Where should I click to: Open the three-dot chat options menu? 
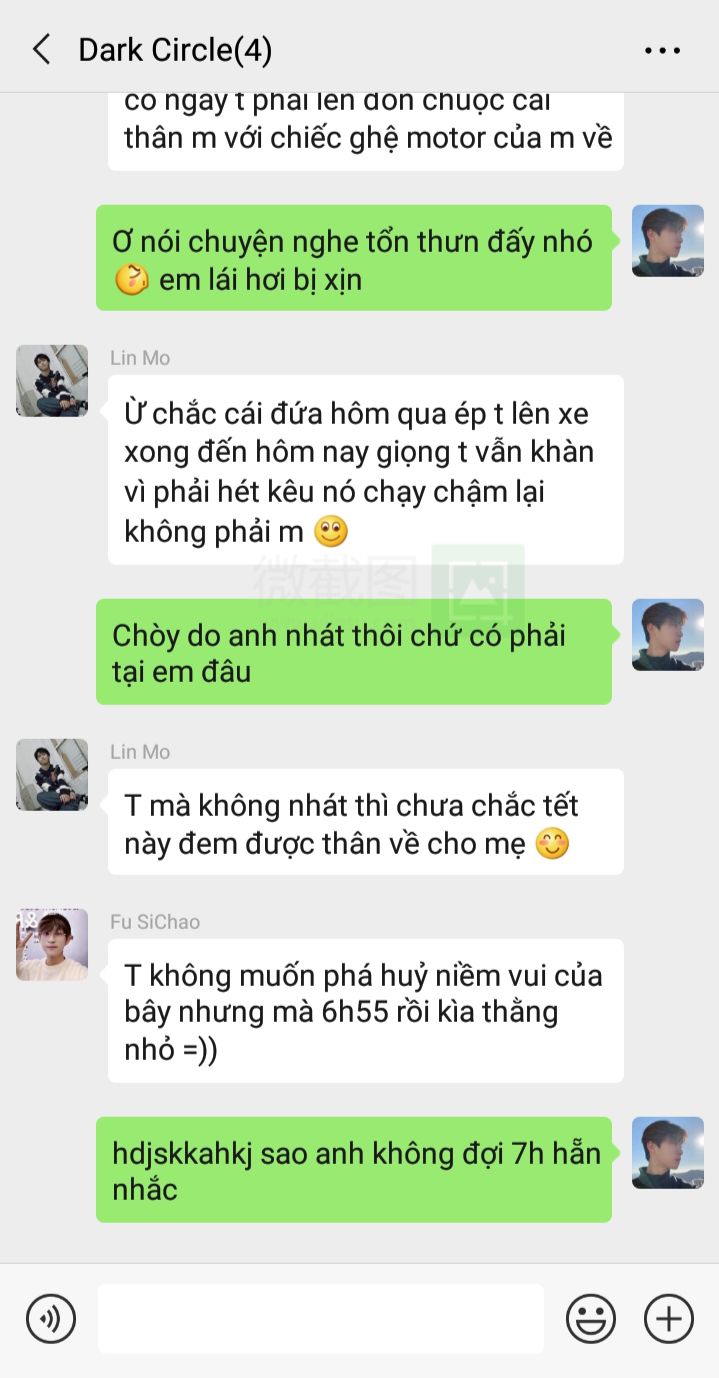click(x=662, y=50)
